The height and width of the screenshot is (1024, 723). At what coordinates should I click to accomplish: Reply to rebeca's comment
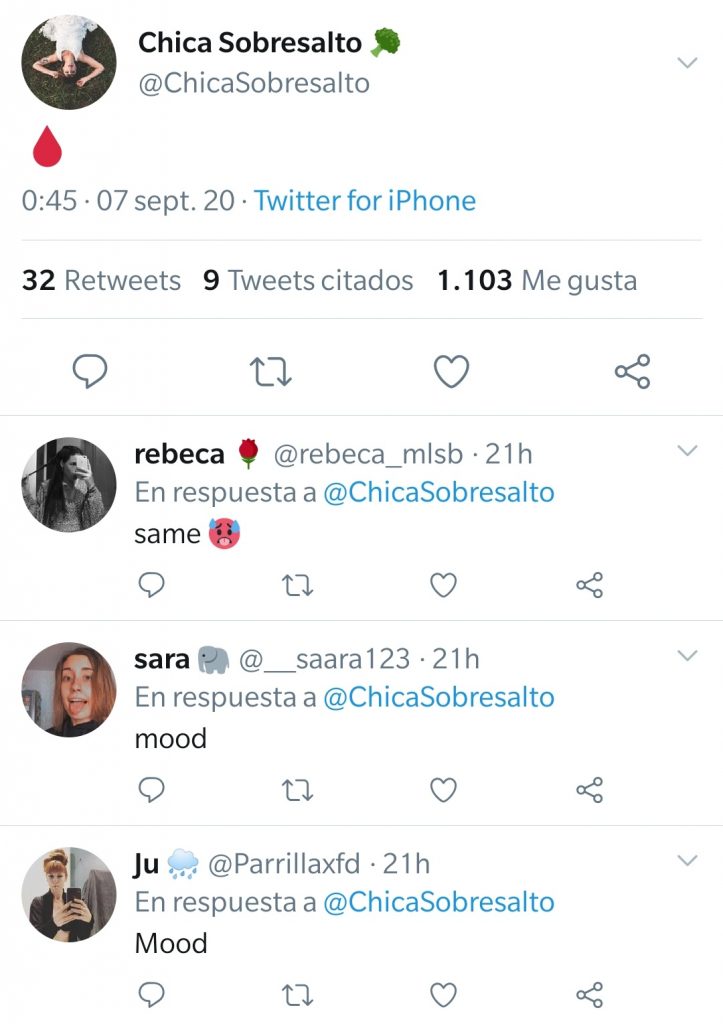click(150, 585)
